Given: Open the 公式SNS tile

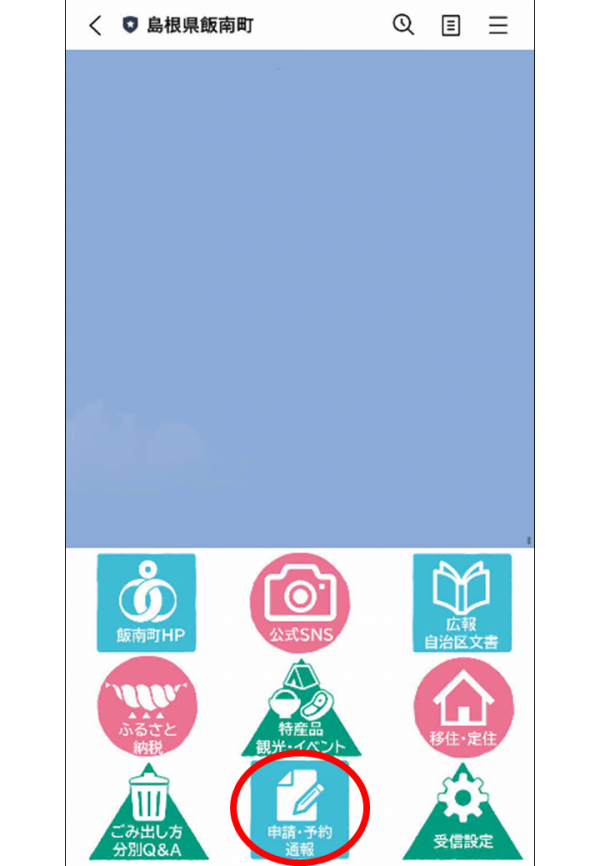Looking at the screenshot, I should [300, 603].
